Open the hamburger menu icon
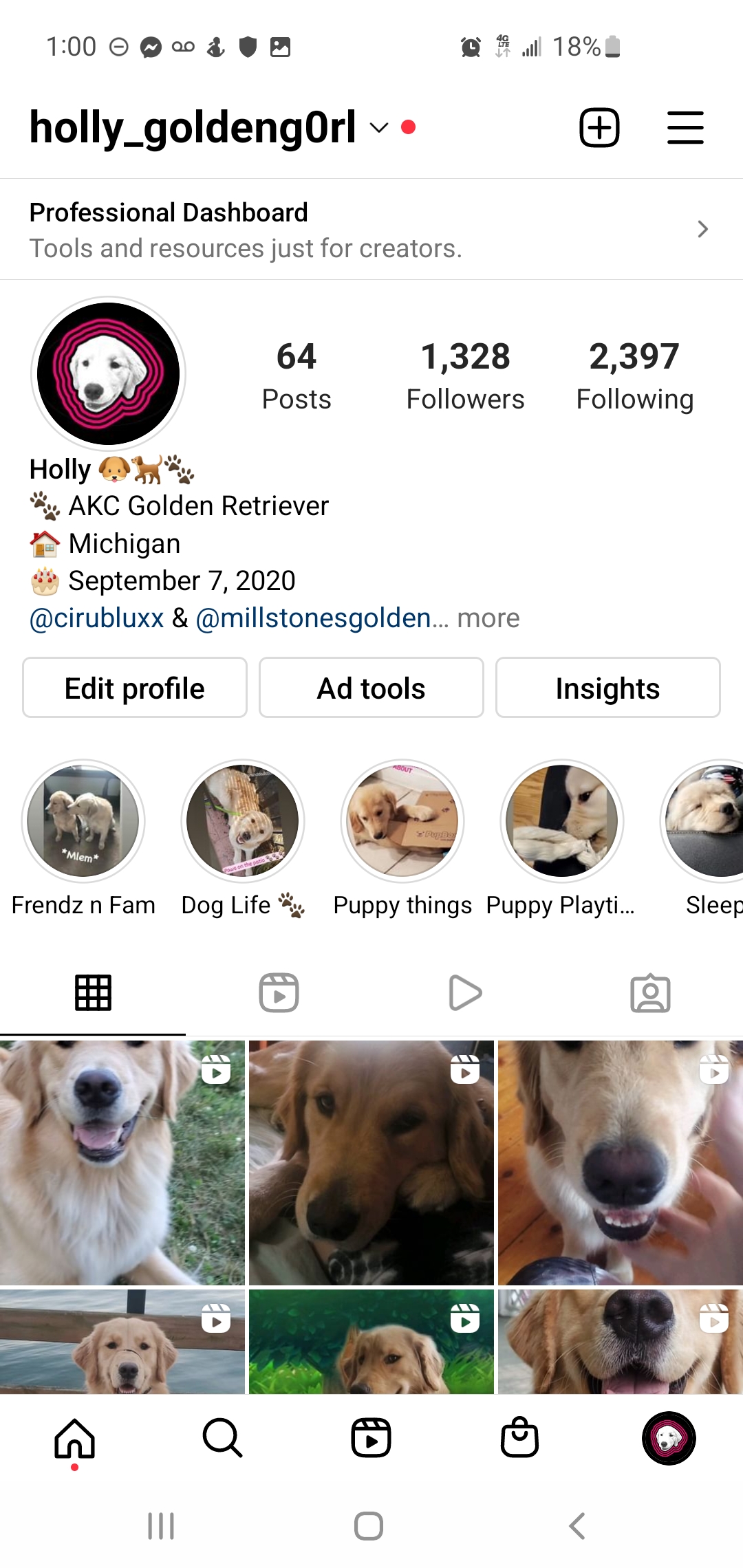743x1568 pixels. (685, 128)
